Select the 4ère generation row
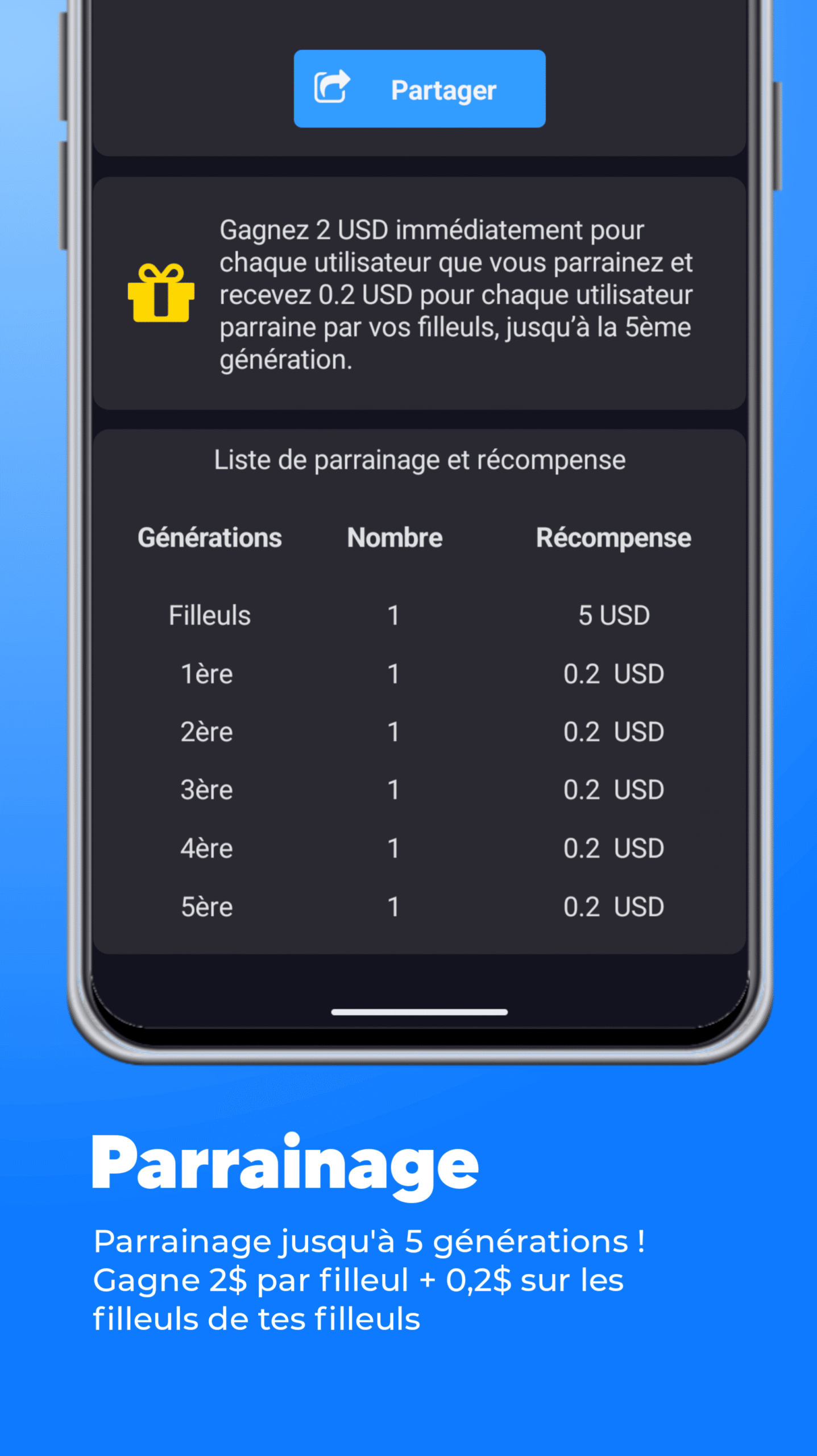This screenshot has height=1456, width=817. tap(206, 848)
